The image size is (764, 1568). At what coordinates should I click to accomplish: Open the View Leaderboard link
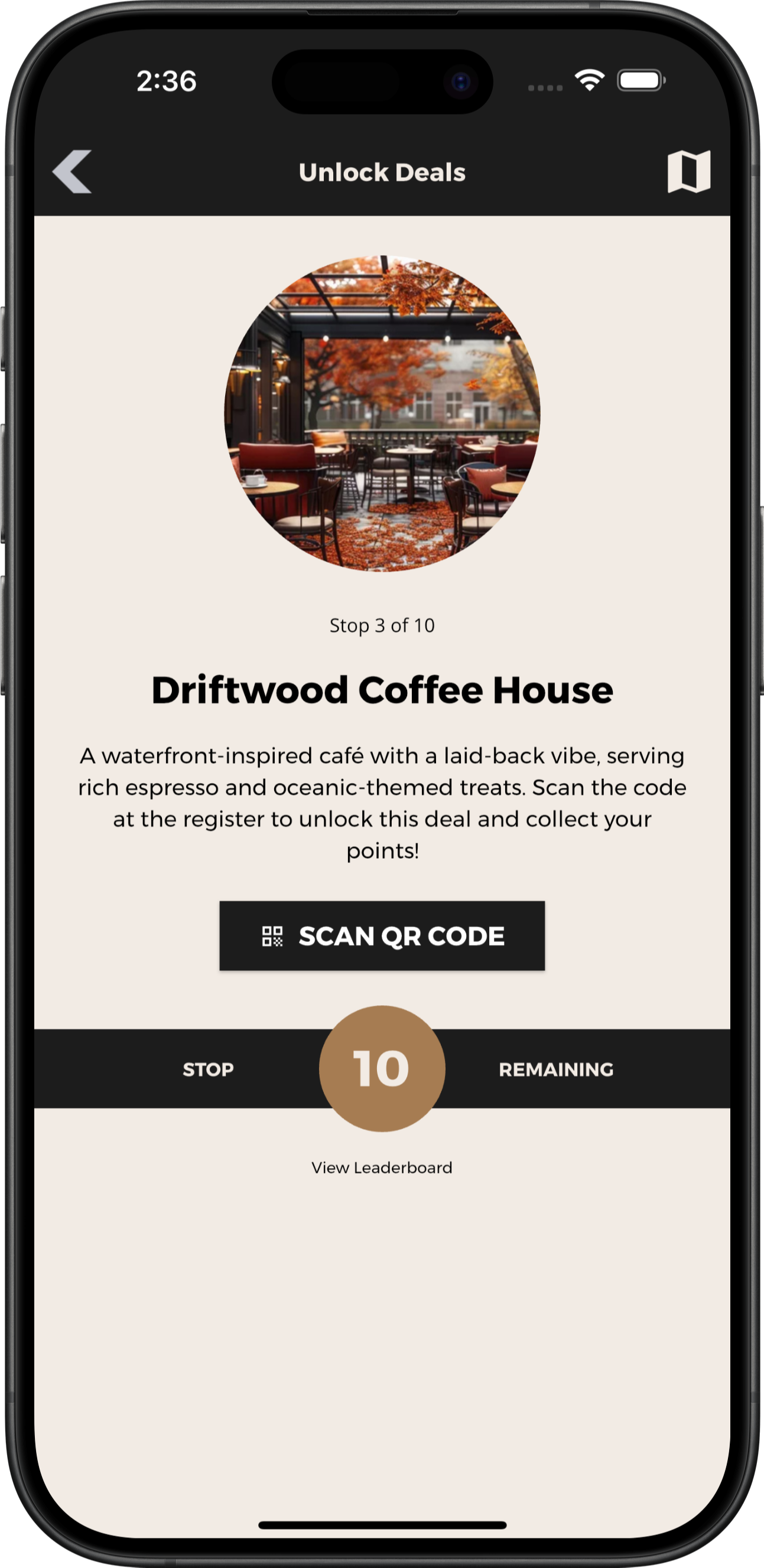point(382,1168)
